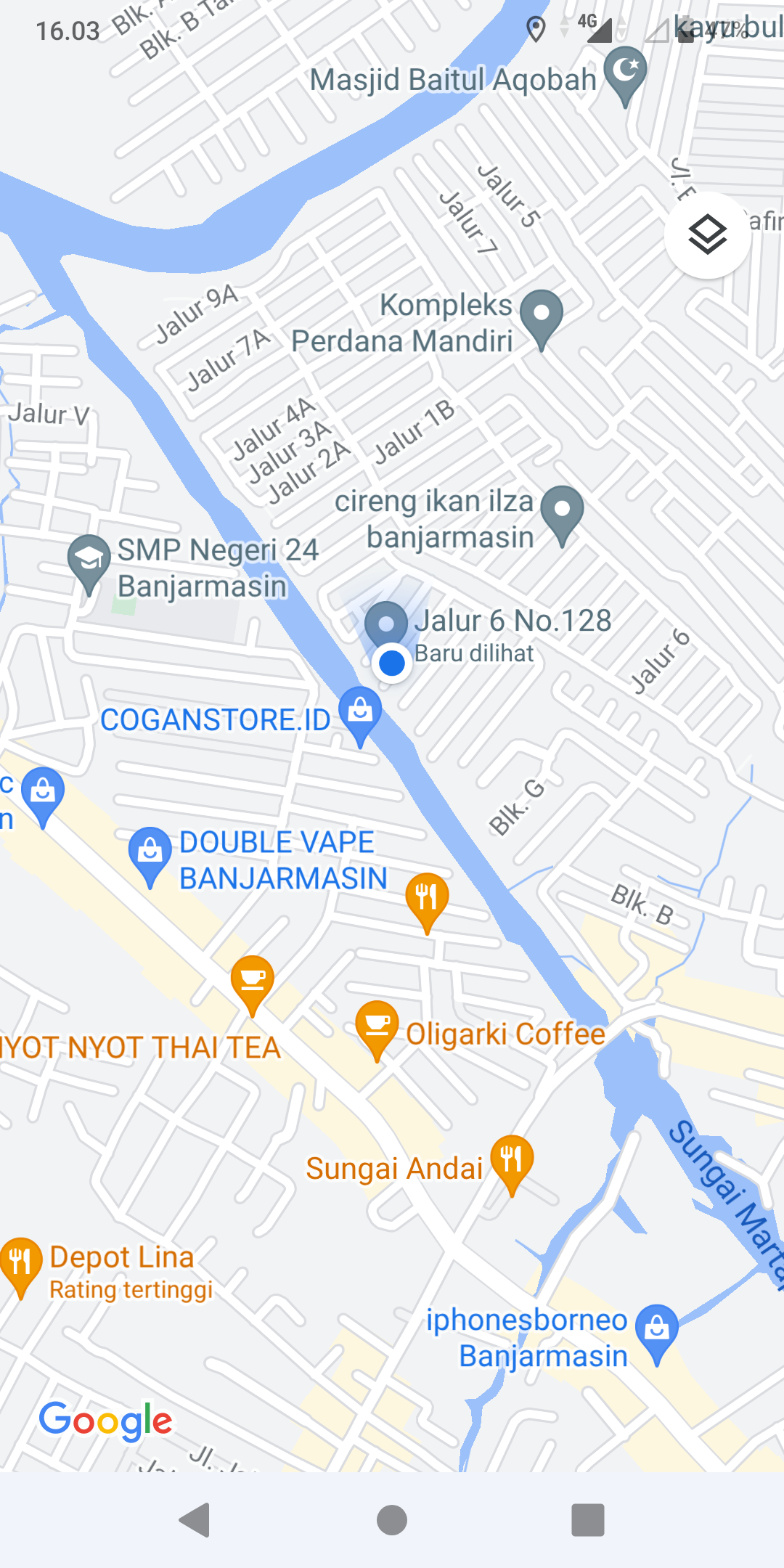Return to the home screen
Image resolution: width=784 pixels, height=1568 pixels.
392,1519
